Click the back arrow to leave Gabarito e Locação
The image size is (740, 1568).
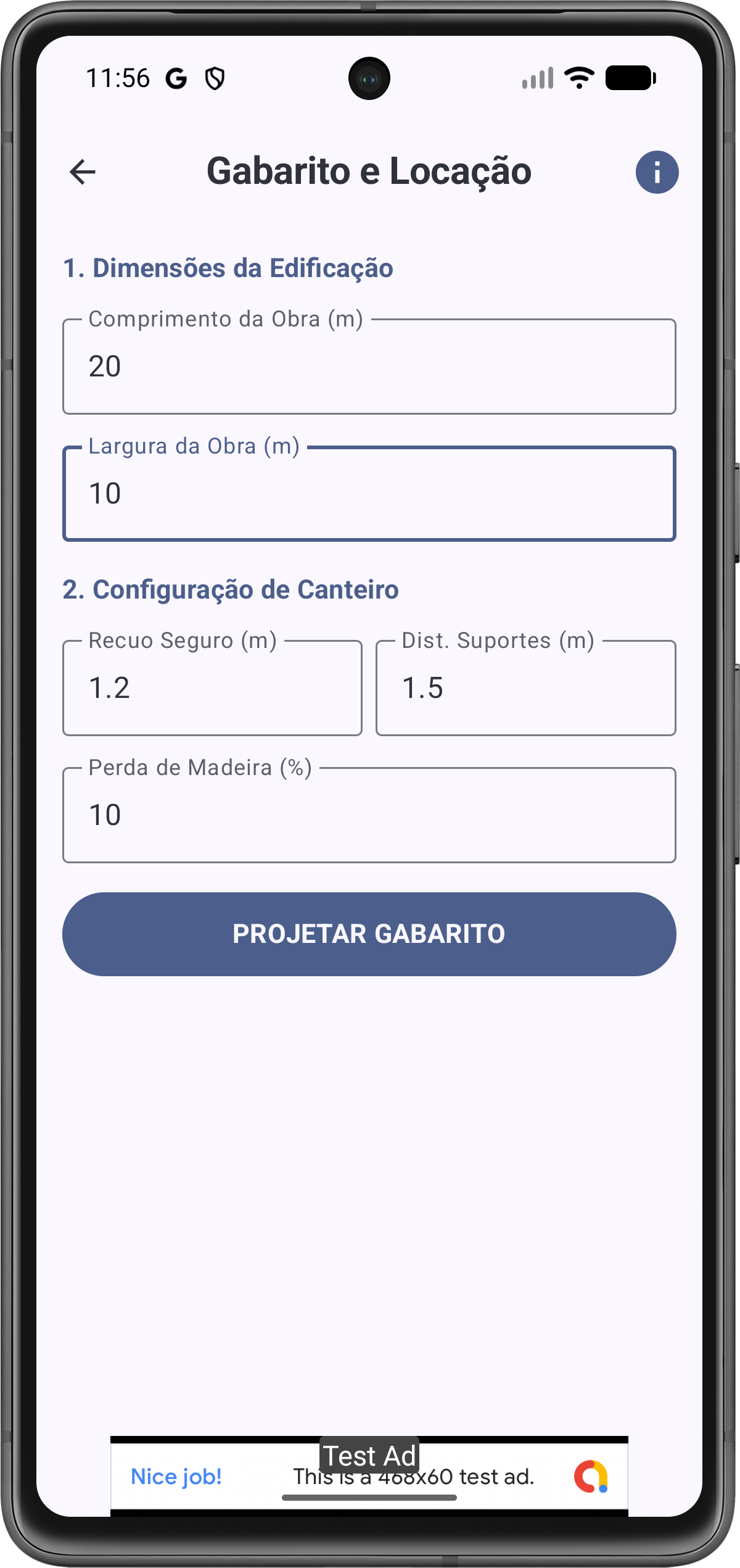[x=82, y=172]
